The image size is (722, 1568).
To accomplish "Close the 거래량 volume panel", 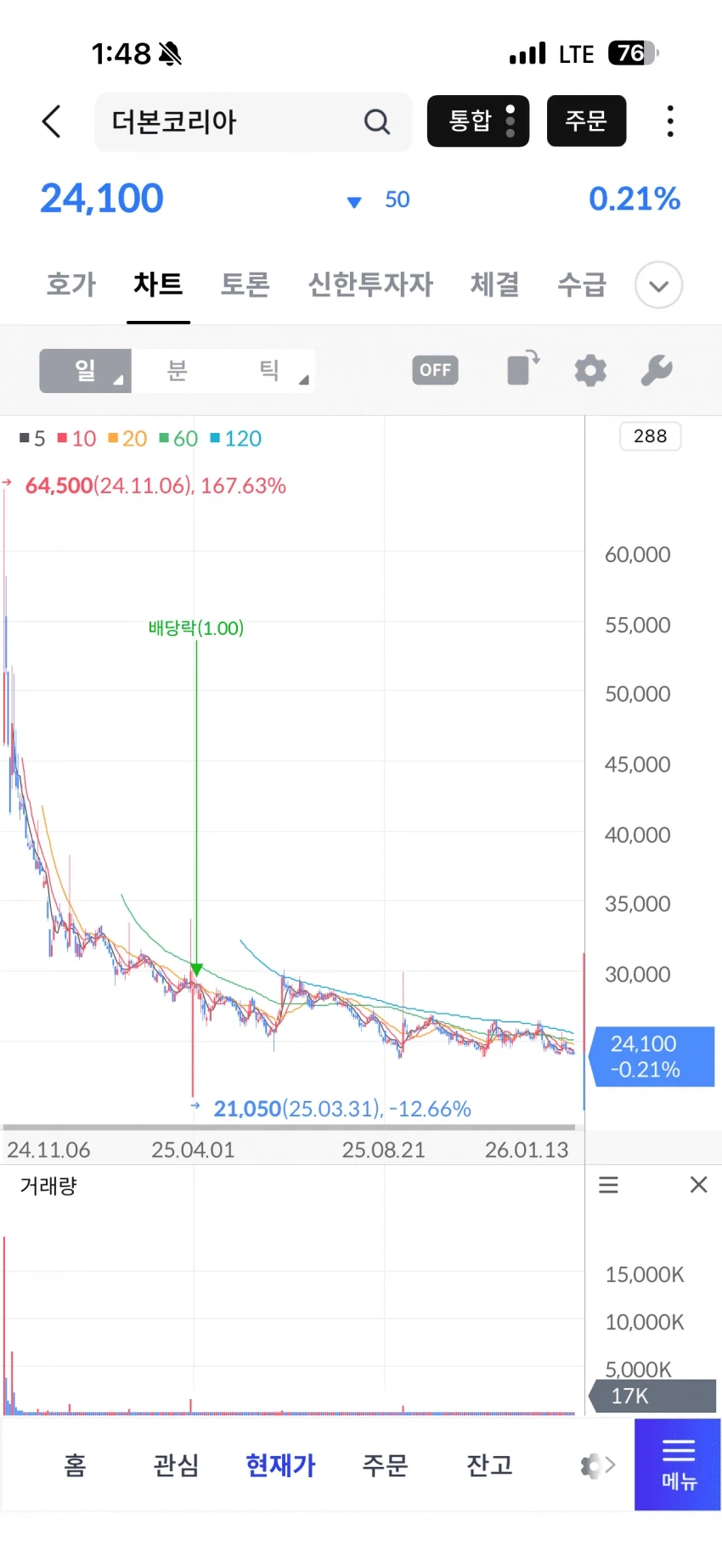I will tap(698, 1184).
